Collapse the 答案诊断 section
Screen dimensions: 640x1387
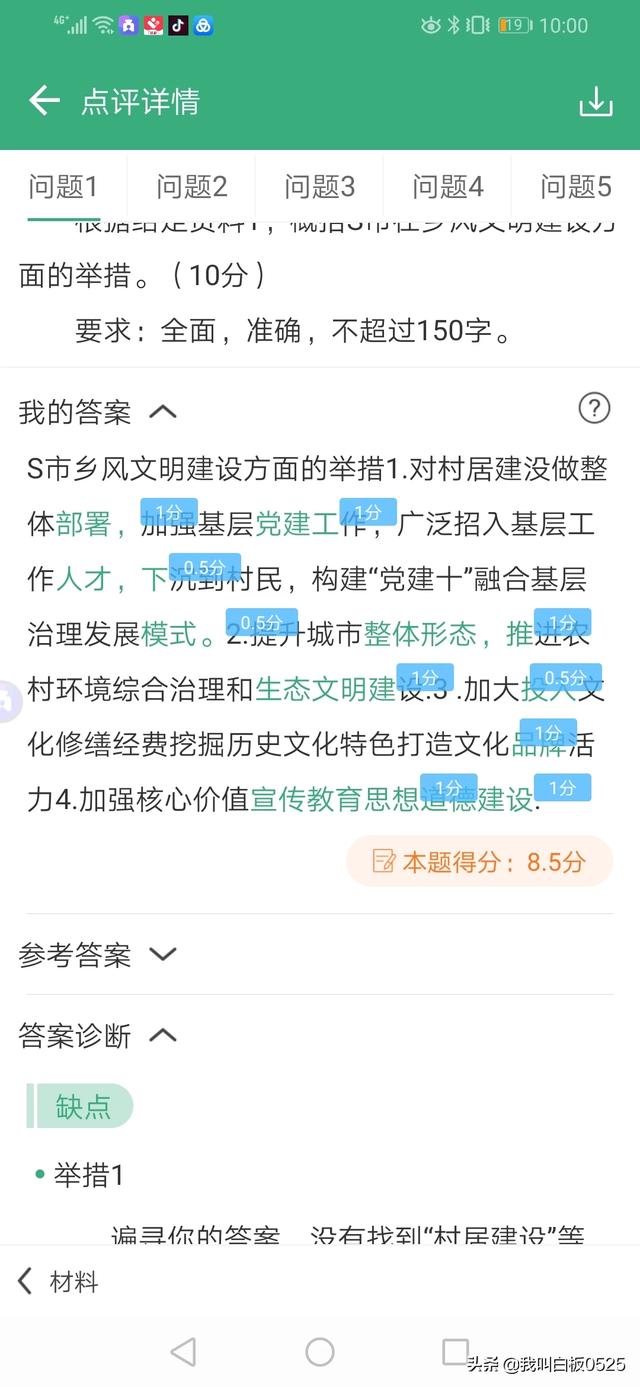point(162,1035)
